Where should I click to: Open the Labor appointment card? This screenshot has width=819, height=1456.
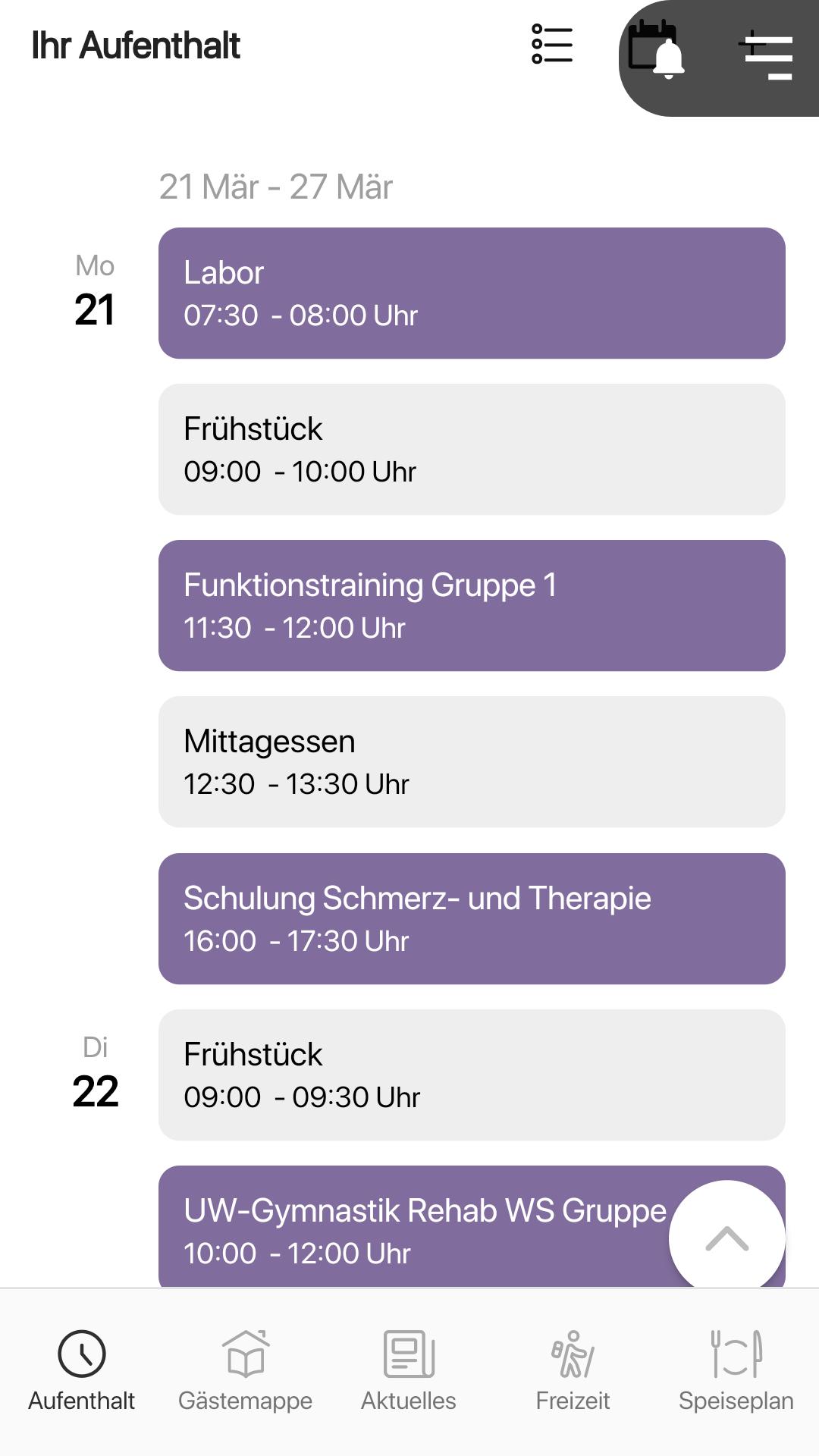(x=472, y=293)
